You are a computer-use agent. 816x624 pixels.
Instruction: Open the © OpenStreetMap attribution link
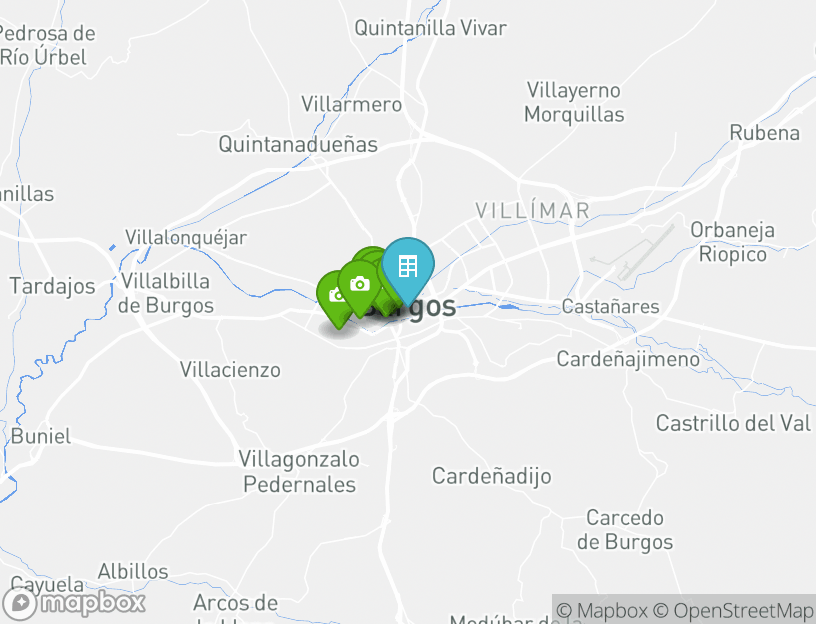(733, 610)
